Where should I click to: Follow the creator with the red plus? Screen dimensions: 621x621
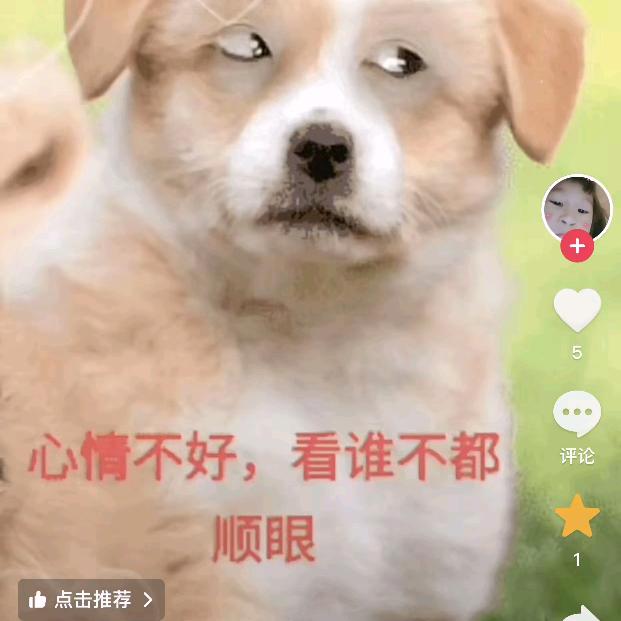click(577, 246)
